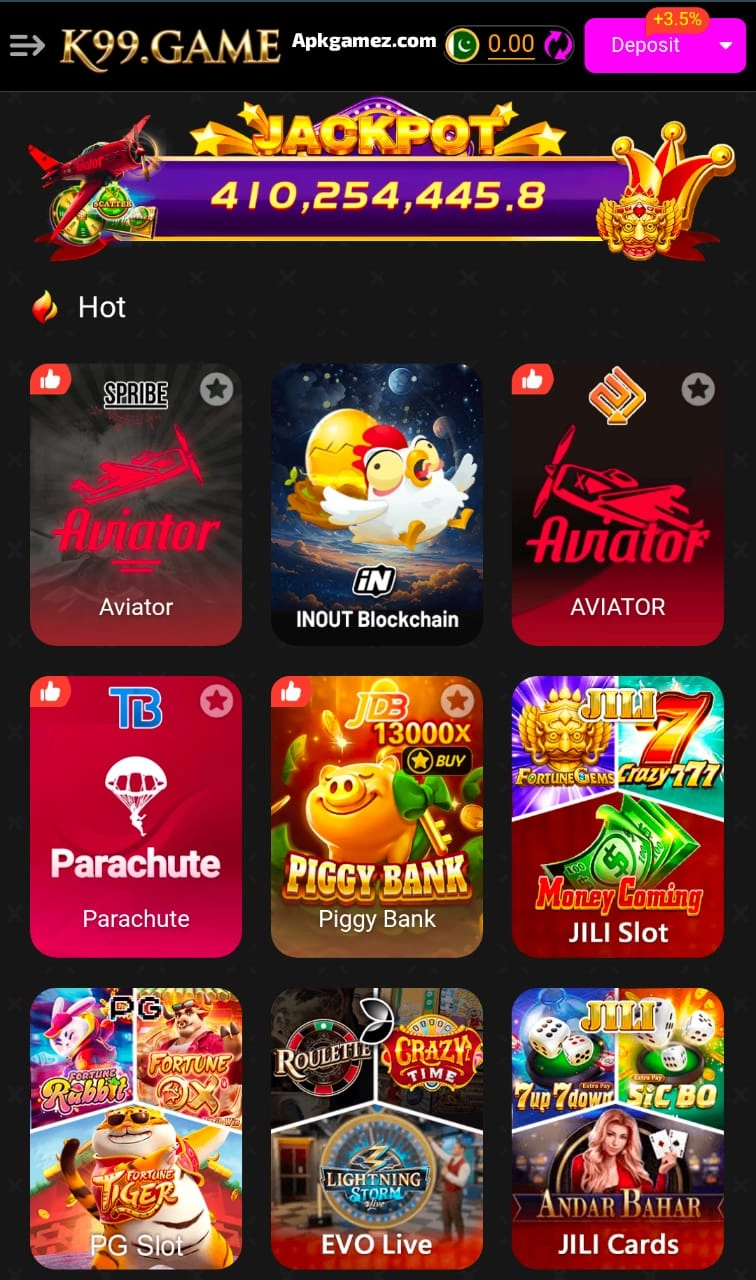Open the PG Slot category
The height and width of the screenshot is (1280, 756).
(136, 1128)
